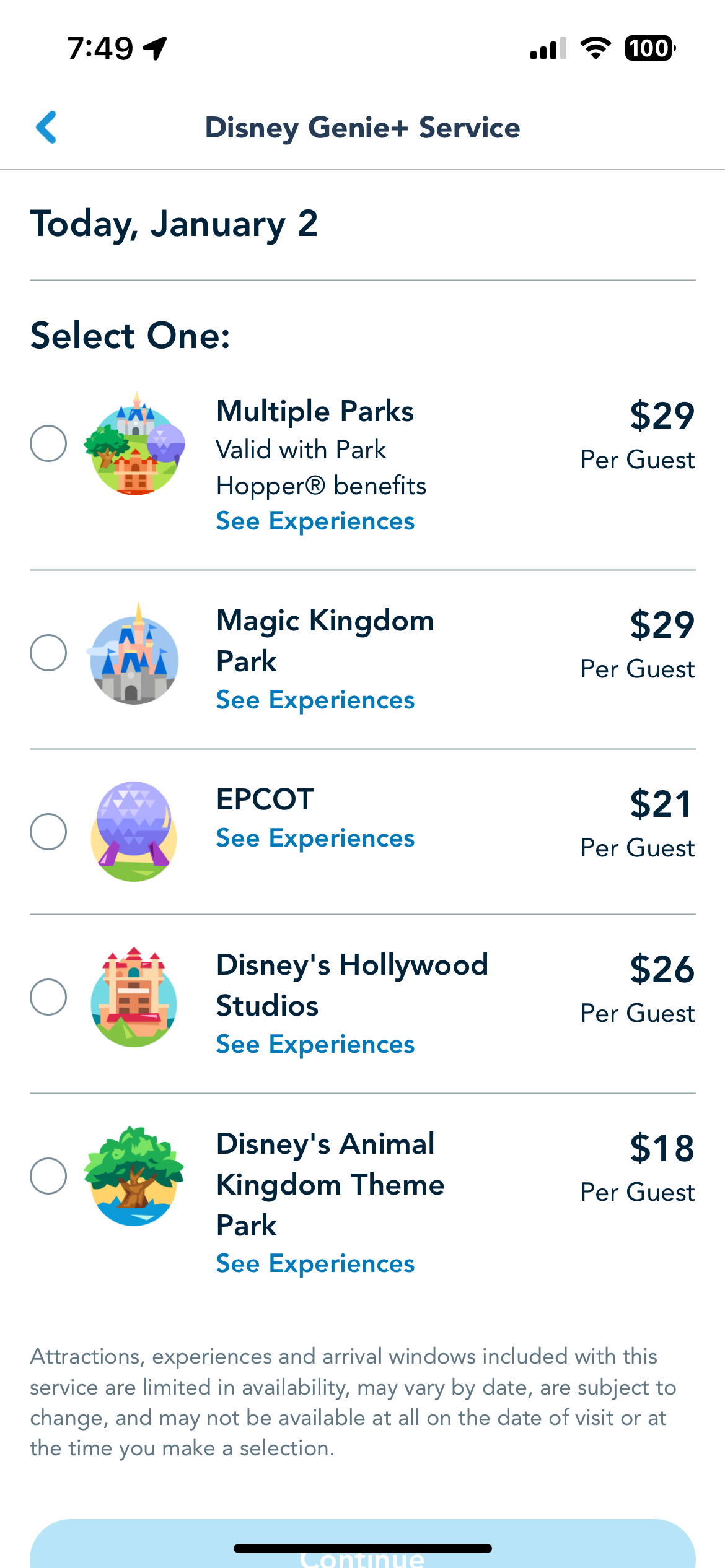
Task: Select the EPCOT radio option
Action: click(48, 832)
